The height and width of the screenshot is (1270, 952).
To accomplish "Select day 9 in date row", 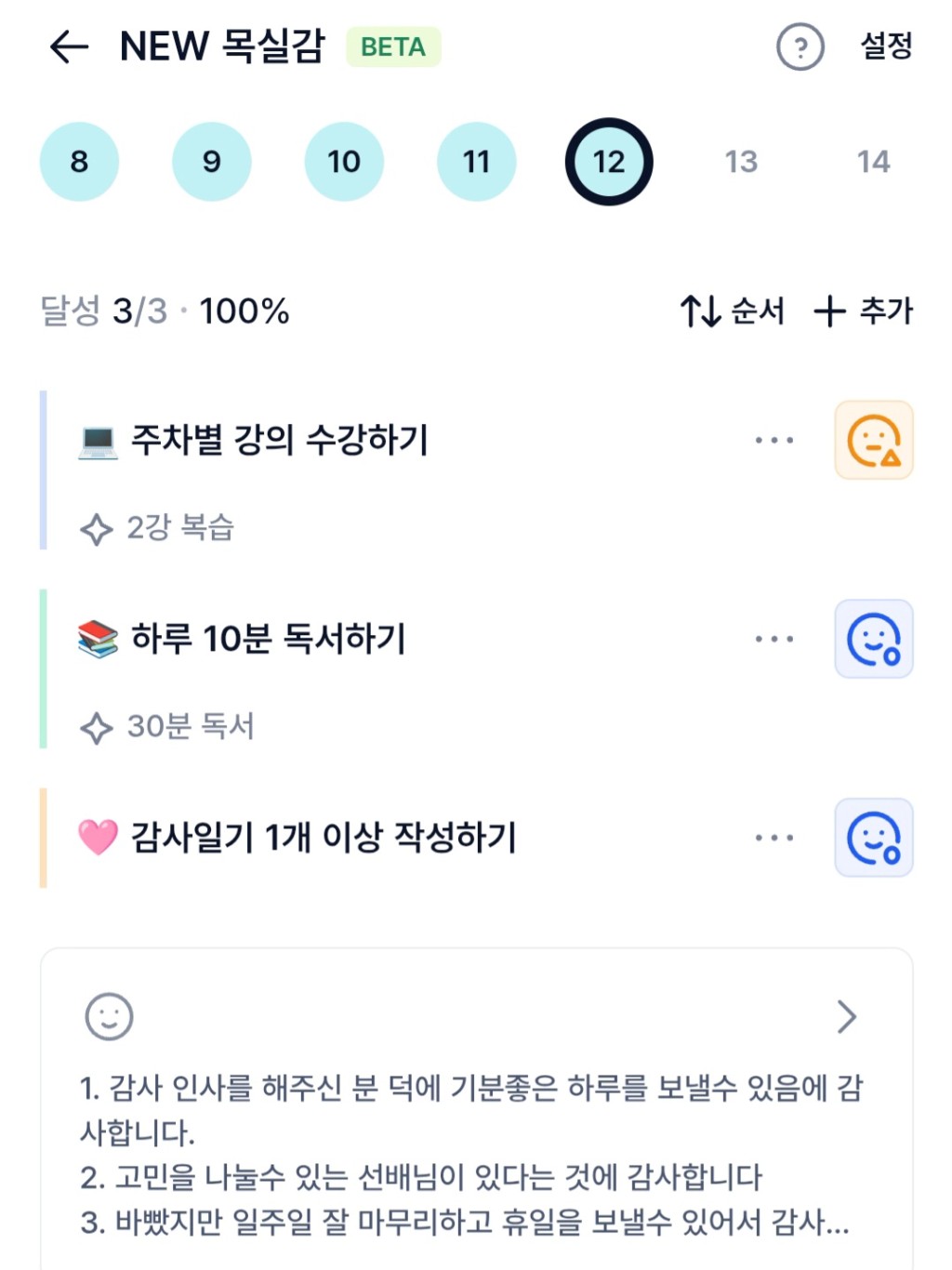I will pos(212,162).
